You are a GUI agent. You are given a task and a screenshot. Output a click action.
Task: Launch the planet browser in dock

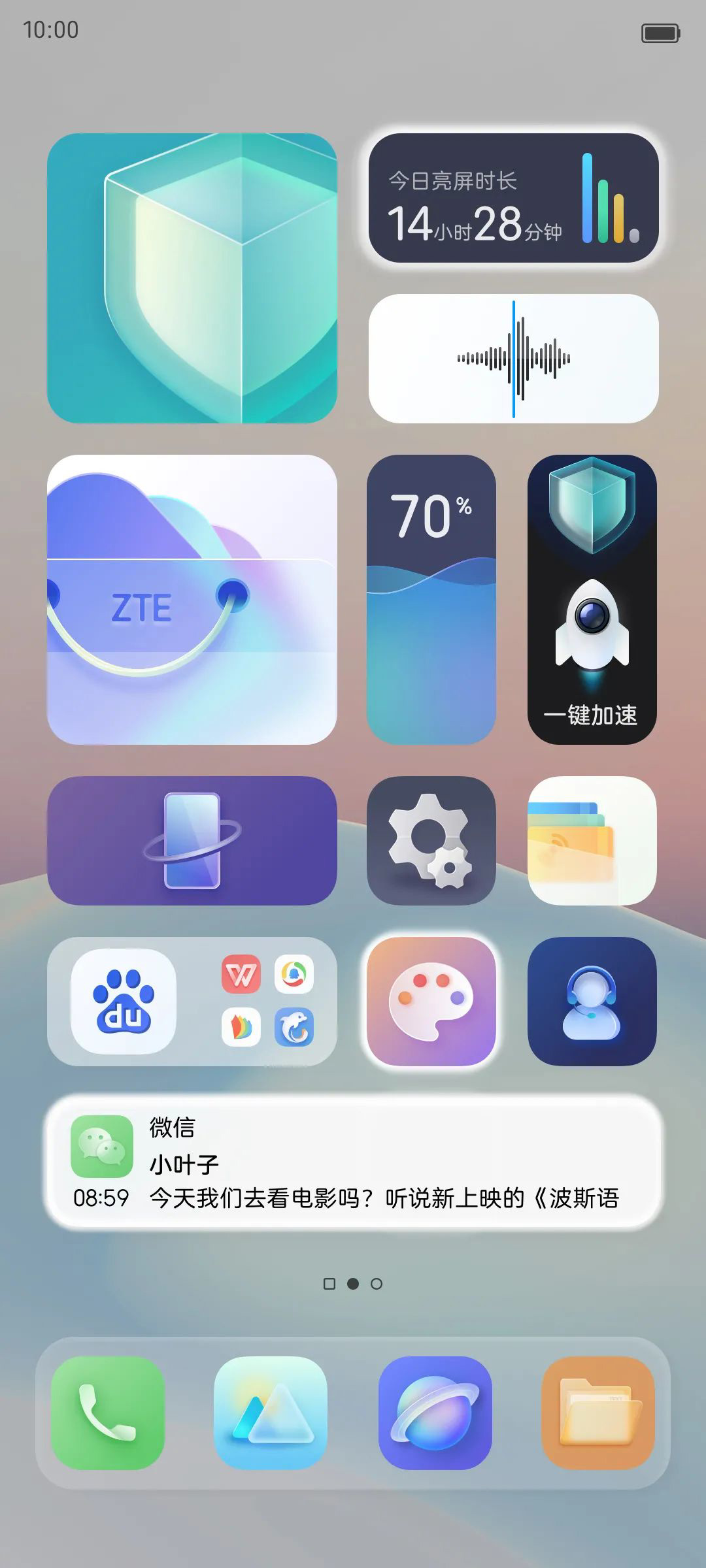click(x=435, y=1413)
